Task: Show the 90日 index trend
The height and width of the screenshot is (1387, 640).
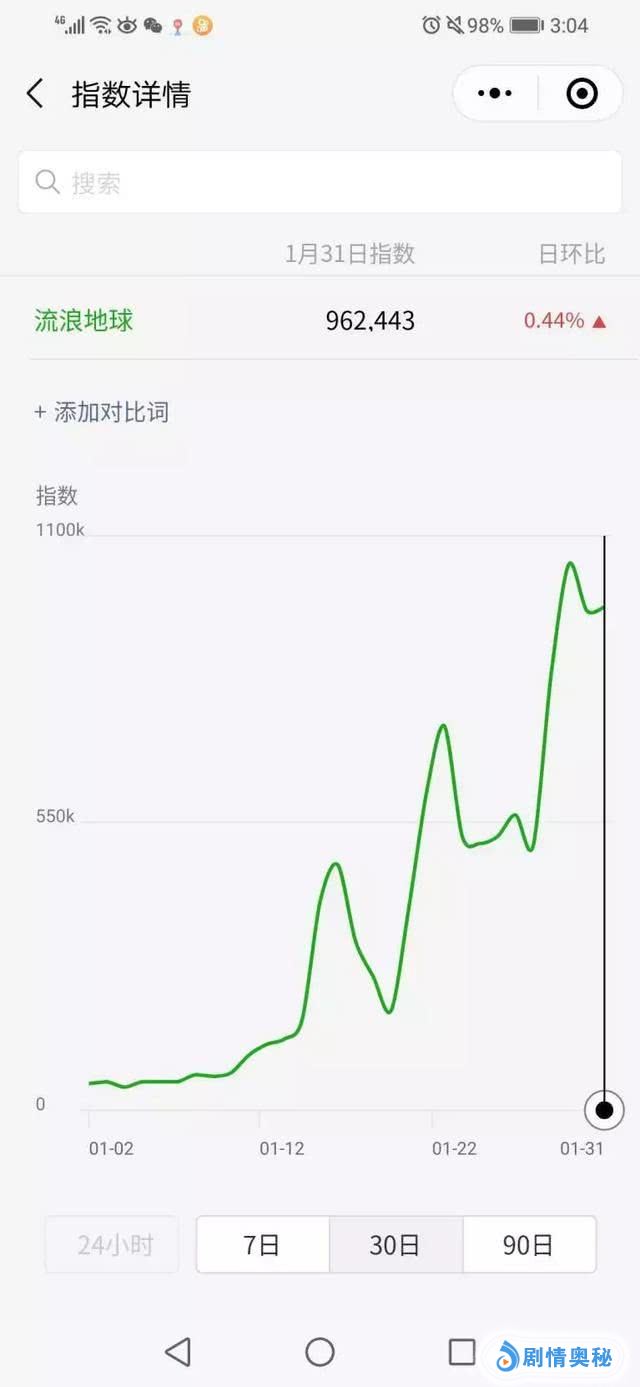Action: tap(529, 1245)
